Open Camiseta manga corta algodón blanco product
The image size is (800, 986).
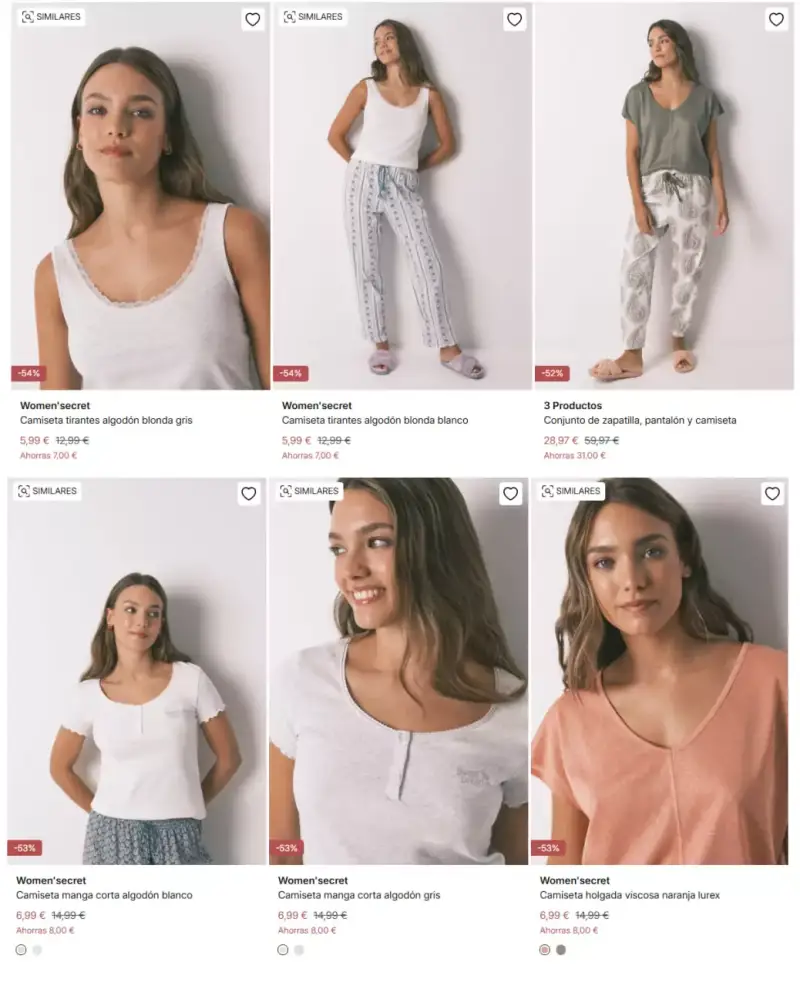pyautogui.click(x=104, y=895)
